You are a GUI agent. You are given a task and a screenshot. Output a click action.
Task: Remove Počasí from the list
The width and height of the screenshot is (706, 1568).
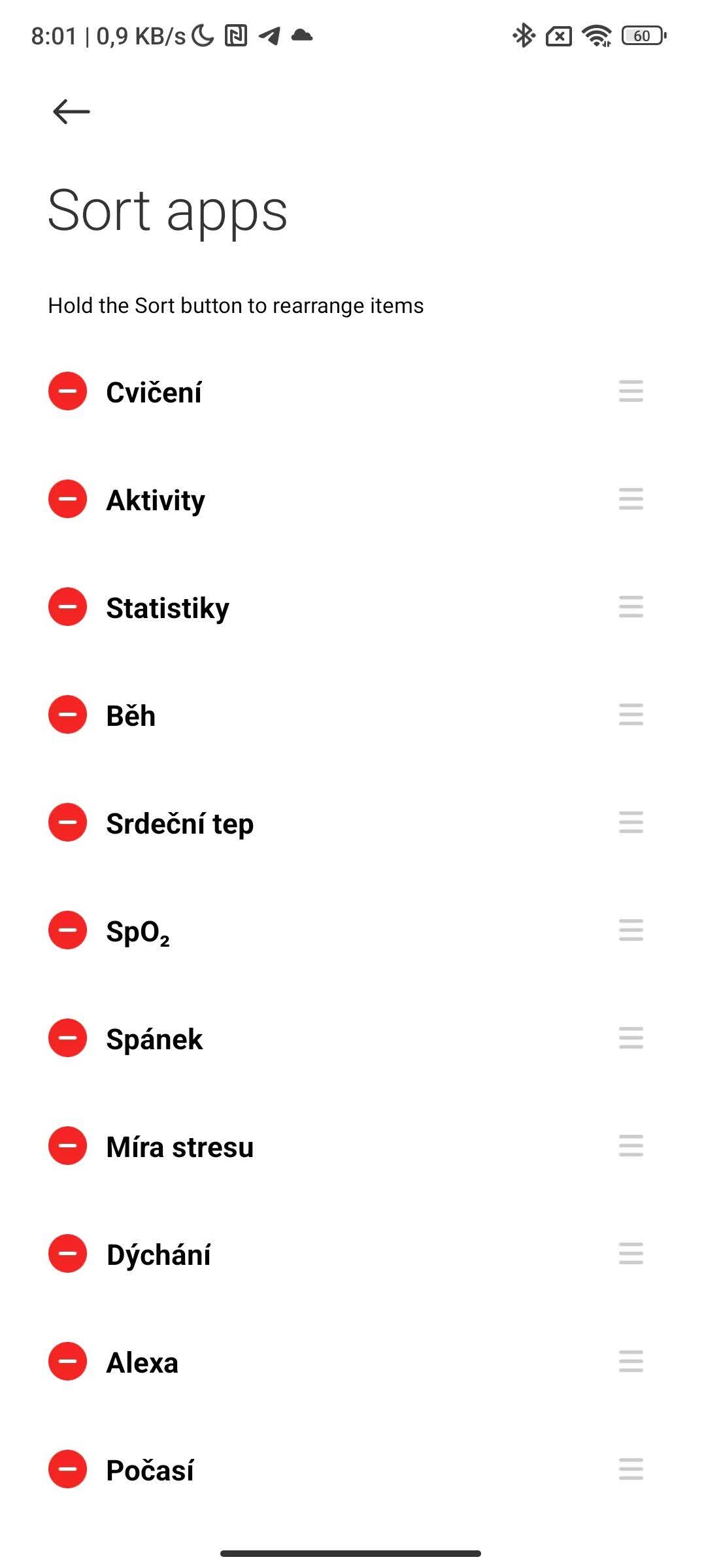coord(67,1469)
